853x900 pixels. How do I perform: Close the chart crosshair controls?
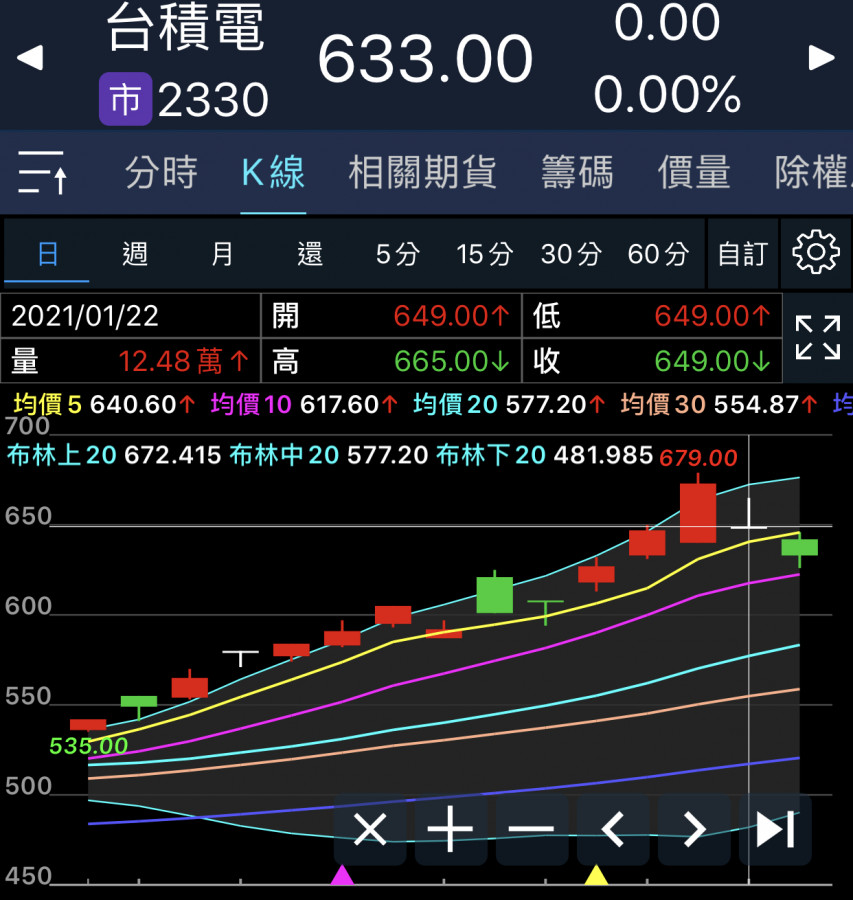(370, 829)
